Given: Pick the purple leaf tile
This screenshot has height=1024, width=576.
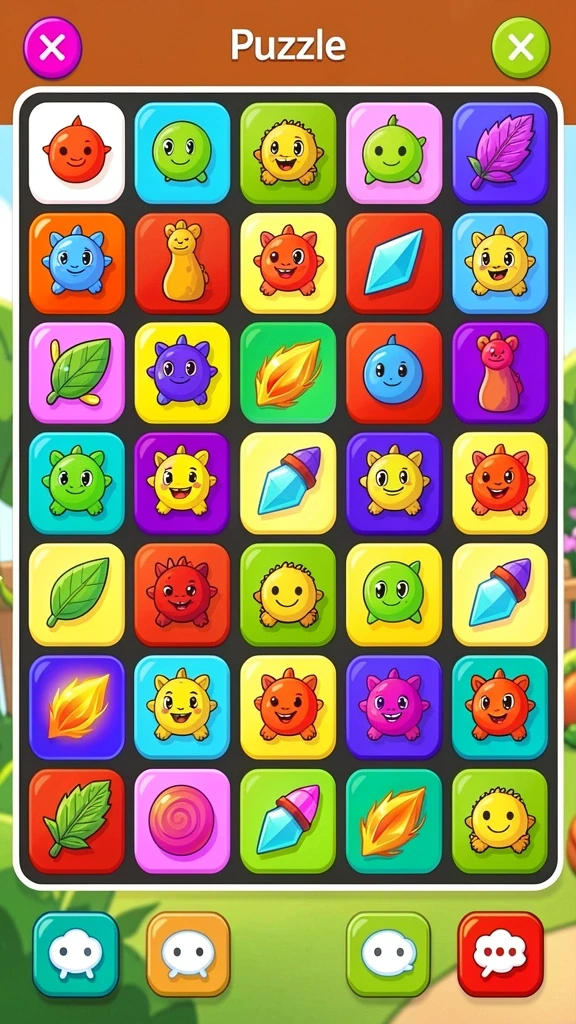Looking at the screenshot, I should 500,153.
